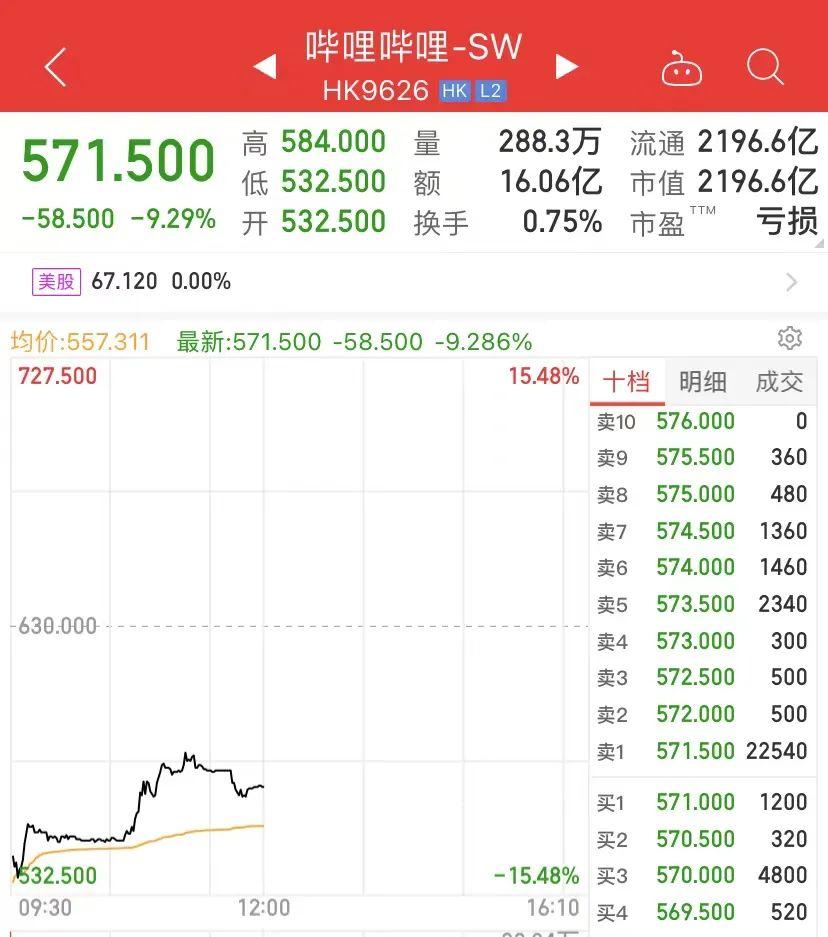This screenshot has width=828, height=937.
Task: Select the 卖1 order at 571.500
Action: (x=702, y=751)
